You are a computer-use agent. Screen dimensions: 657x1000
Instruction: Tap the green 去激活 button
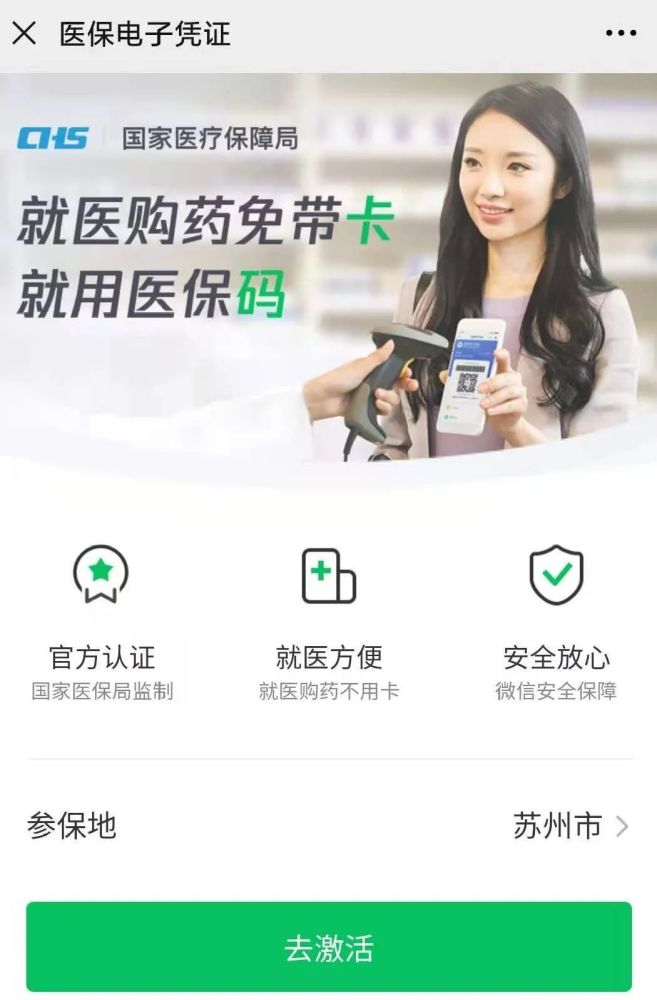point(329,947)
